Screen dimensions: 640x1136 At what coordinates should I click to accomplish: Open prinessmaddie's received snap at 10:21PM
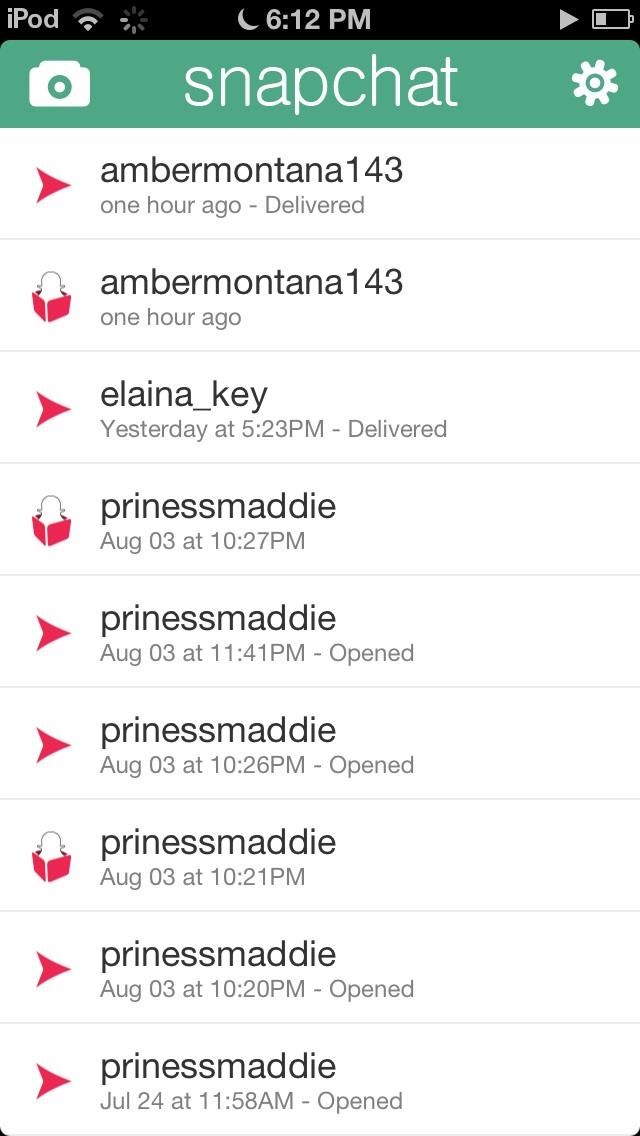point(320,856)
